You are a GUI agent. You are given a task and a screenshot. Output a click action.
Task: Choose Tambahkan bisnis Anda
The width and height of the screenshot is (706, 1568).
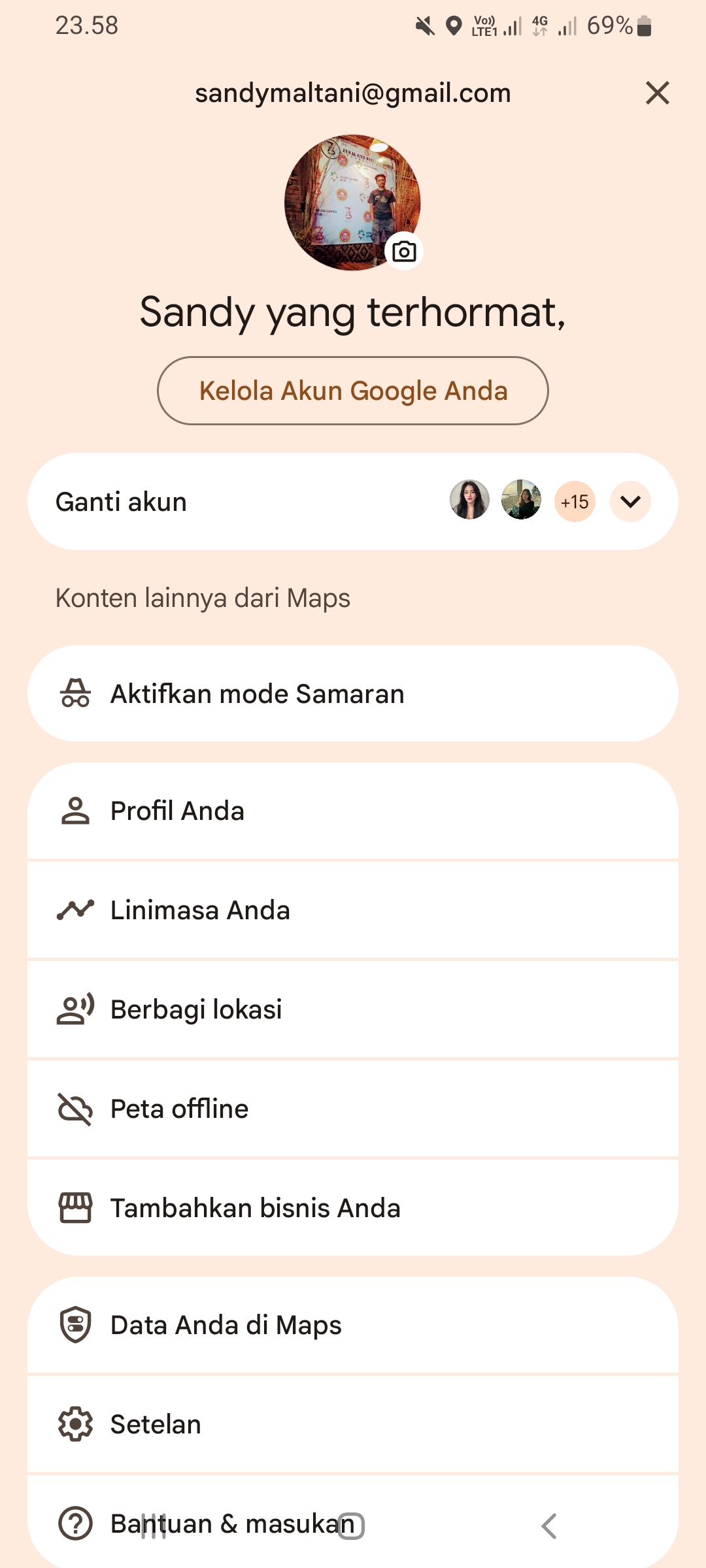(353, 1208)
